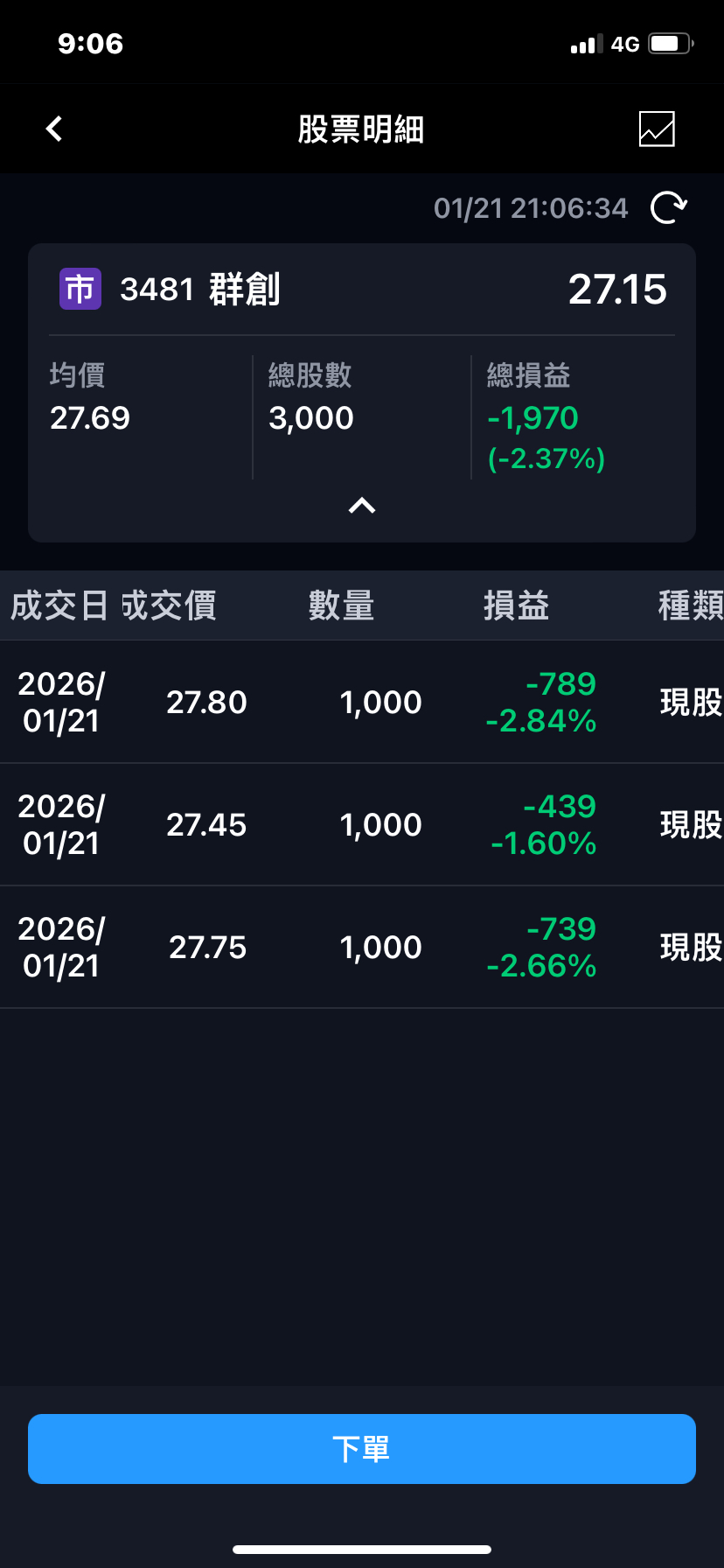Refresh the quote with the reload icon
724x1568 pixels.
click(x=667, y=207)
